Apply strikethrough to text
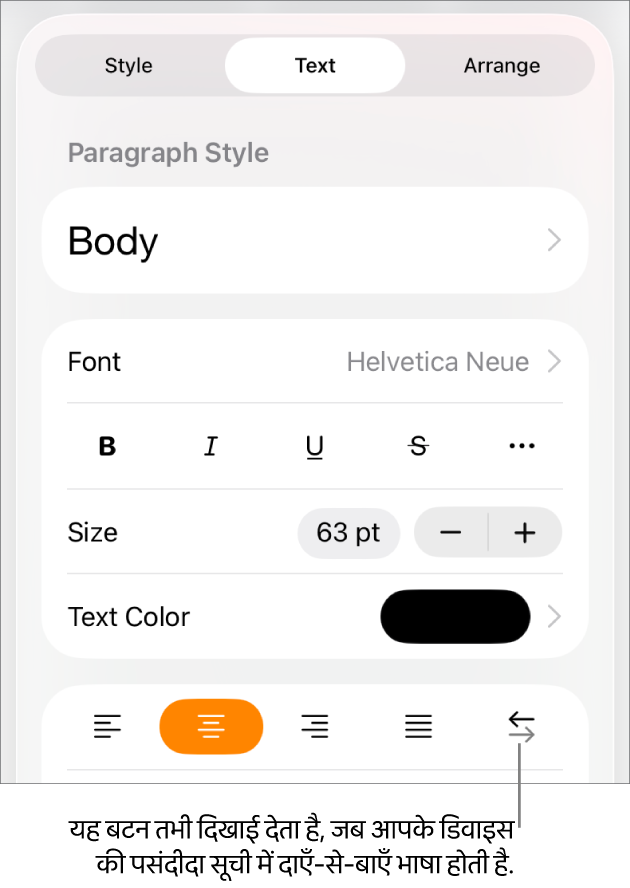The width and height of the screenshot is (630, 888). [419, 447]
